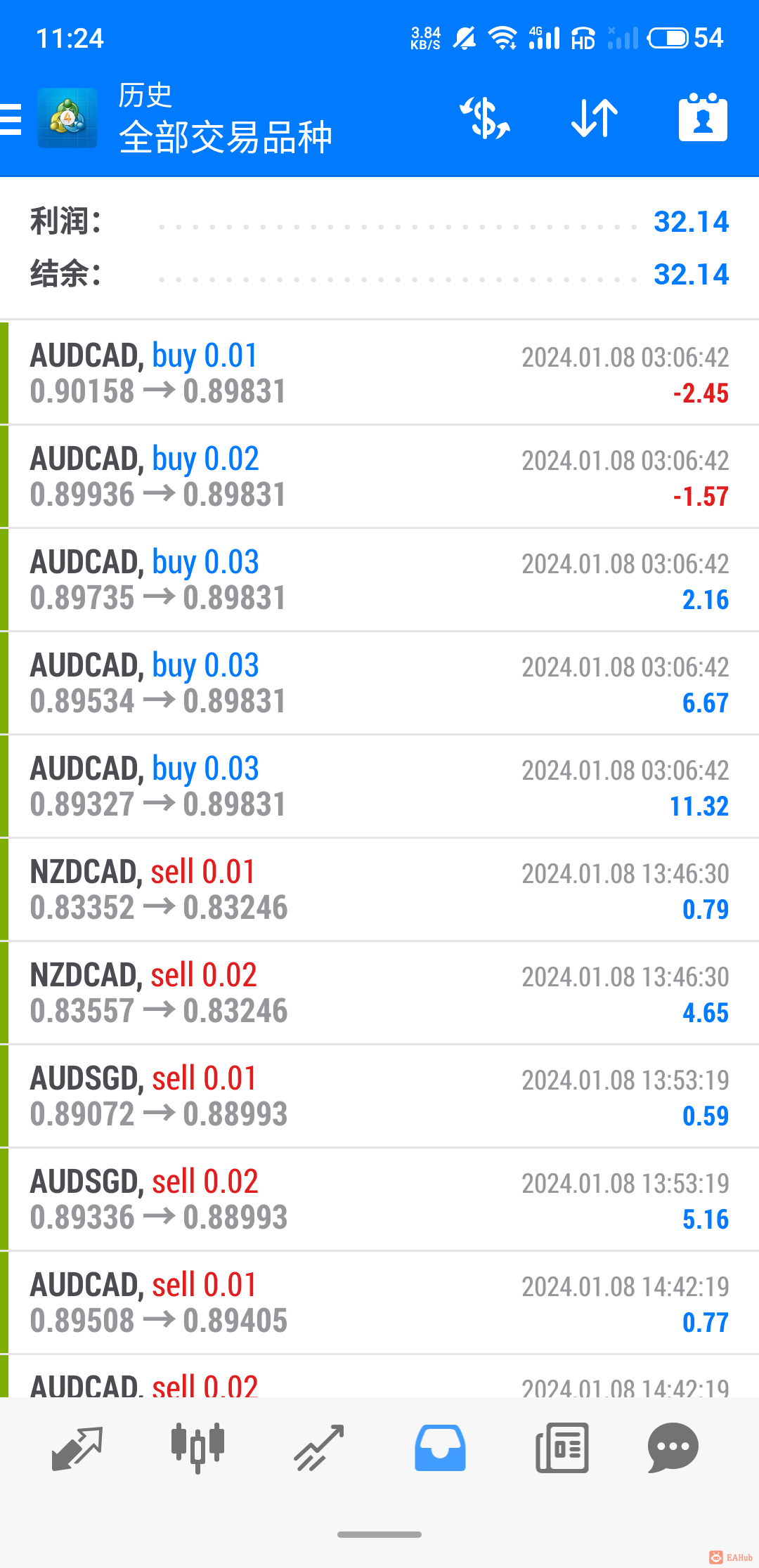View AUDSGD sell 0.02 trade details
The image size is (759, 1568).
379,1199
